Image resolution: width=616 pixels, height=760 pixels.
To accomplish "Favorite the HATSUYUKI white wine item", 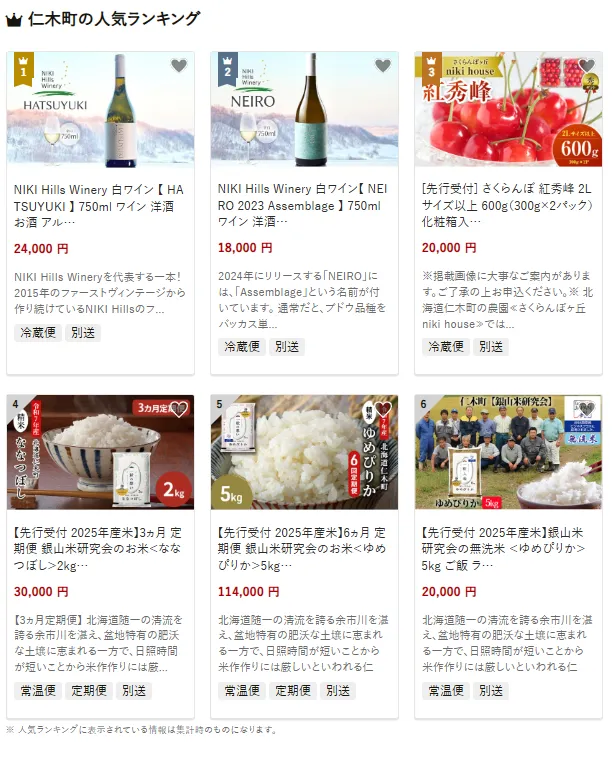I will click(x=178, y=66).
